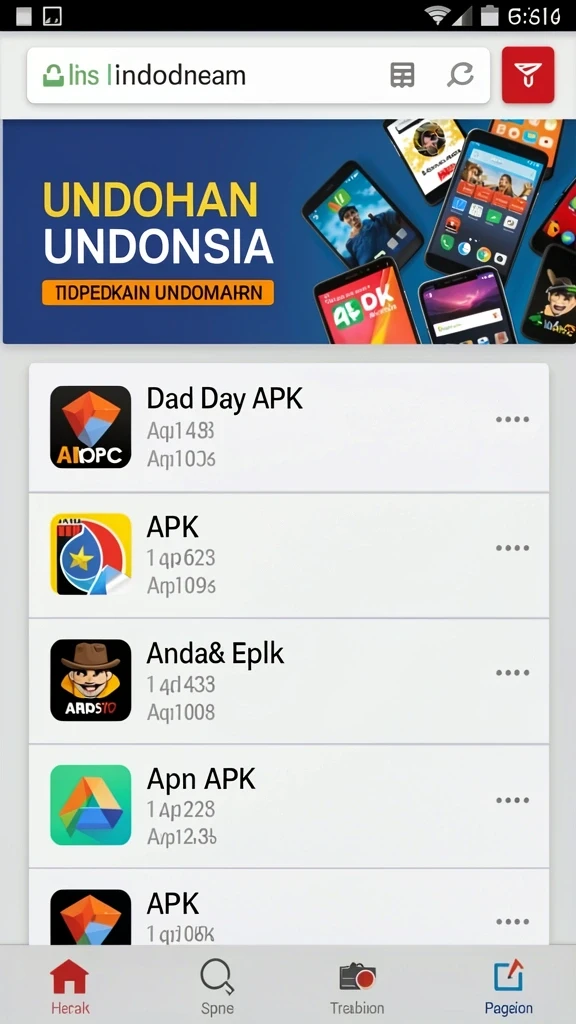
Task: Switch to the Spne search tab
Action: pos(217,986)
